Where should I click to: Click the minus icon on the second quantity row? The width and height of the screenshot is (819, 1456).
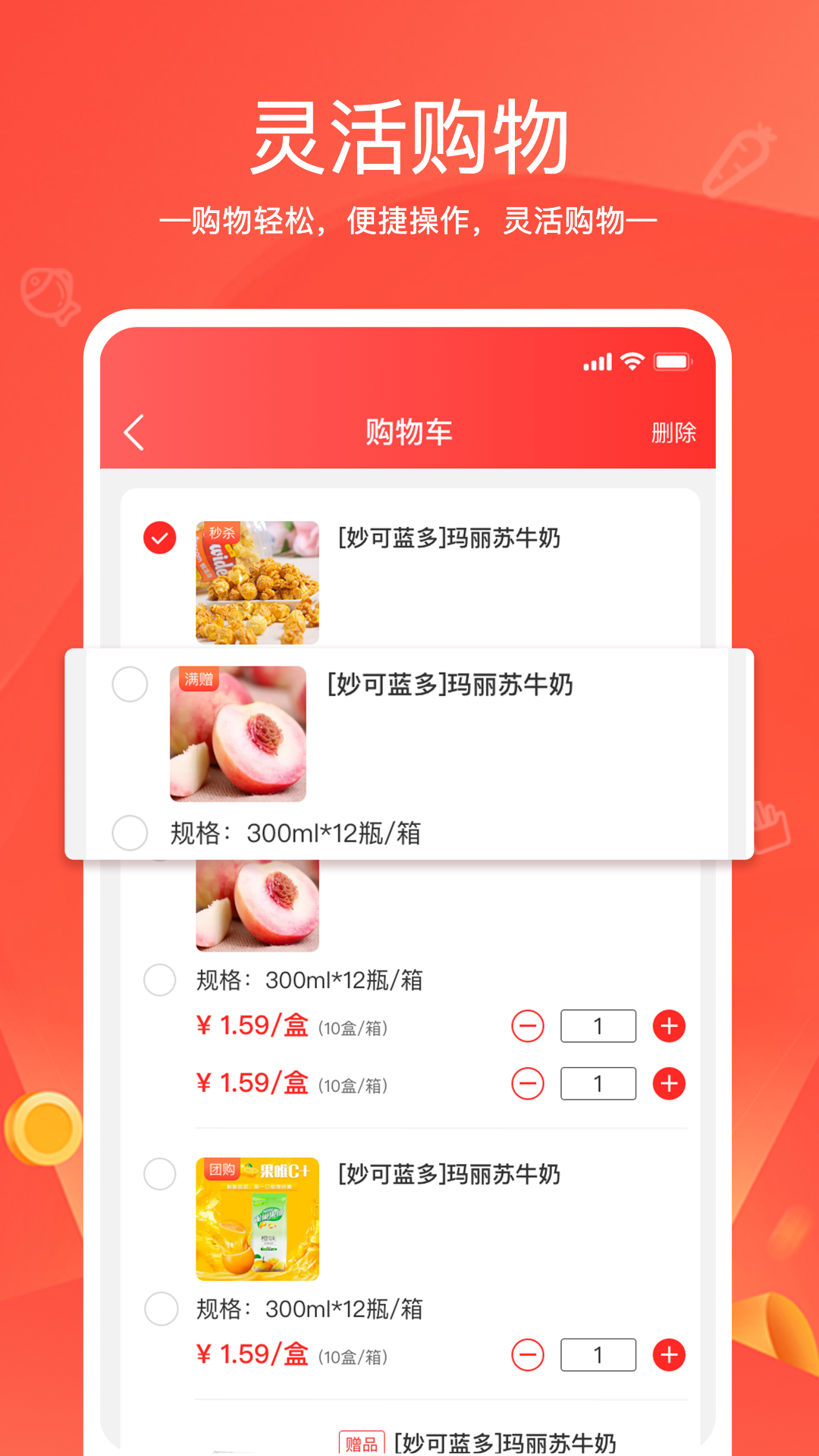coord(527,1083)
